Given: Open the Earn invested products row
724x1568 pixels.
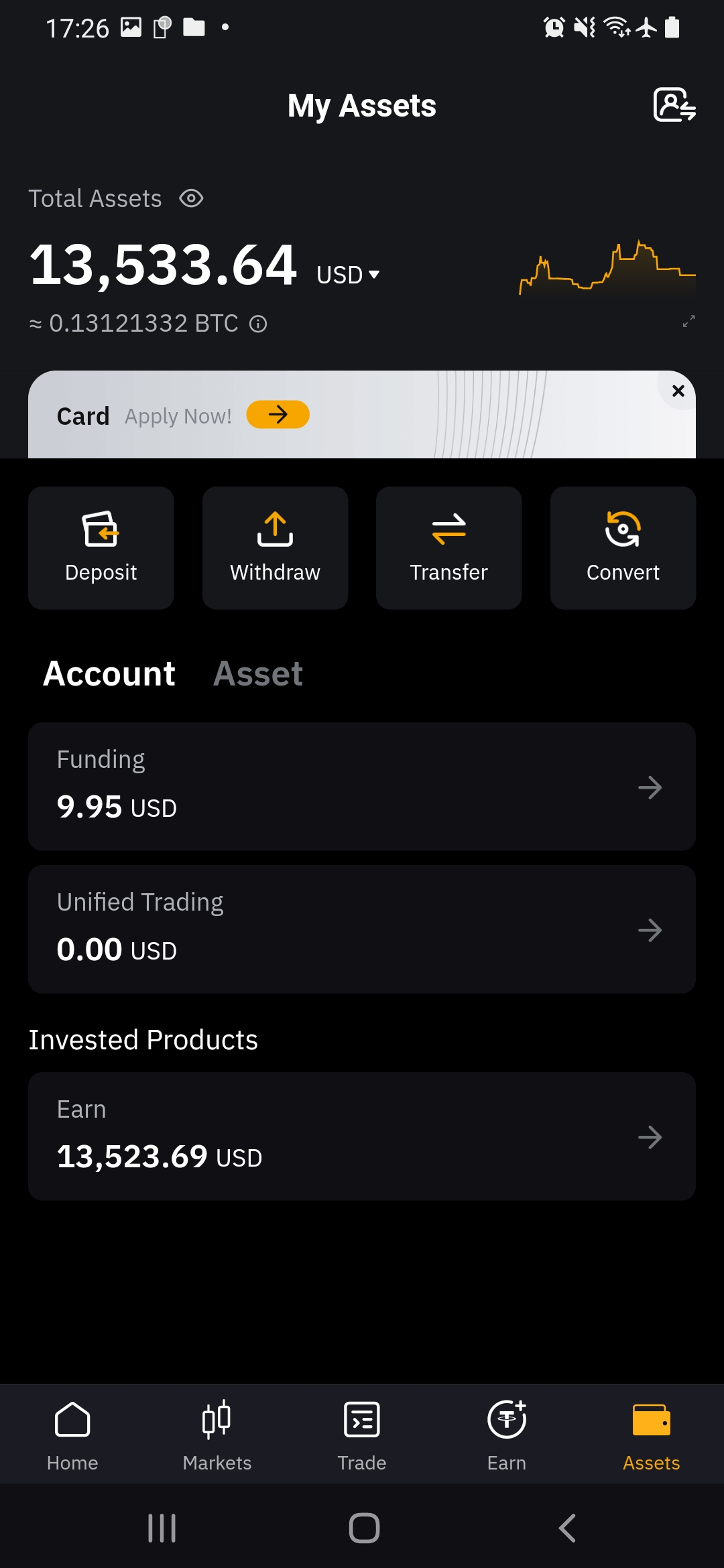Looking at the screenshot, I should coord(362,1136).
